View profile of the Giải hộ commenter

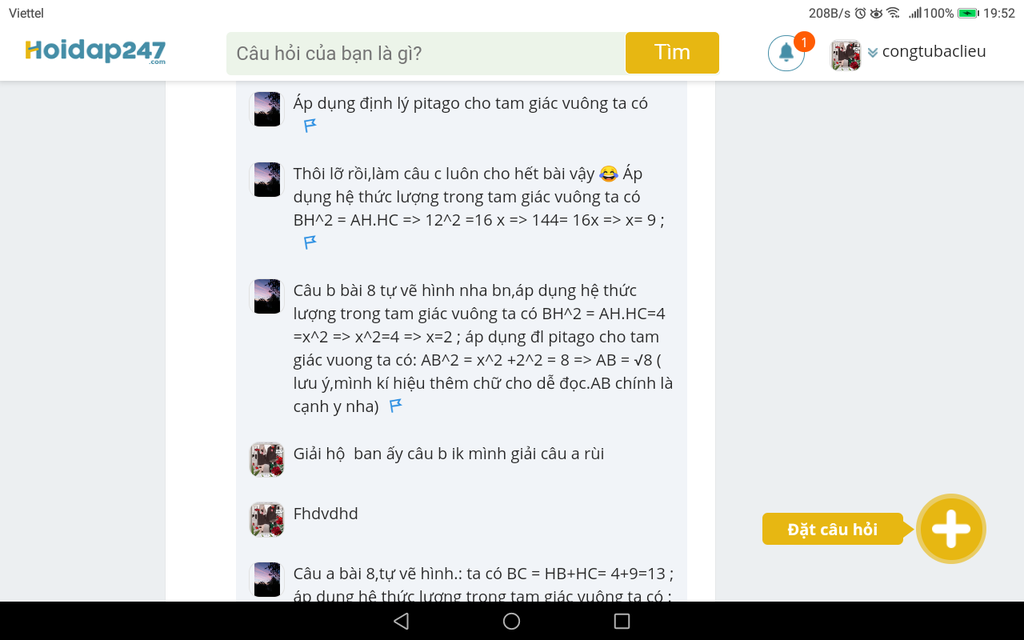point(267,459)
